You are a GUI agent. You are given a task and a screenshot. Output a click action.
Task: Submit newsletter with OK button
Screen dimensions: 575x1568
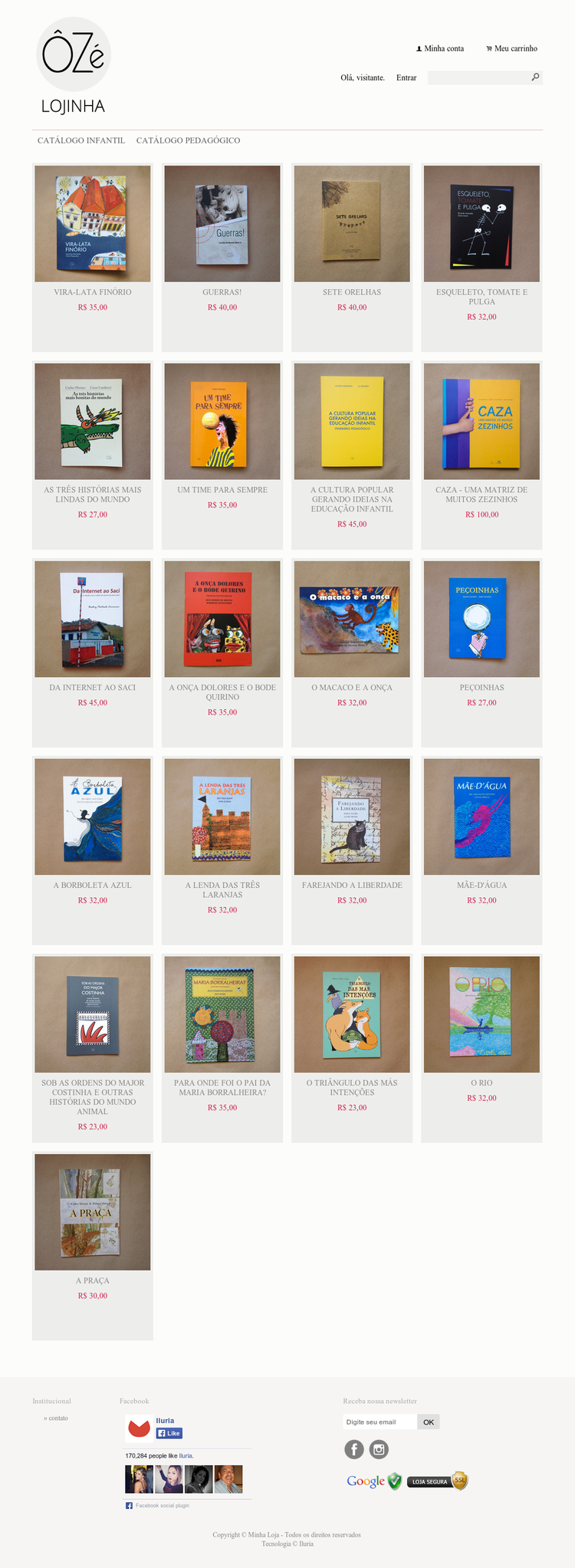(x=429, y=1422)
